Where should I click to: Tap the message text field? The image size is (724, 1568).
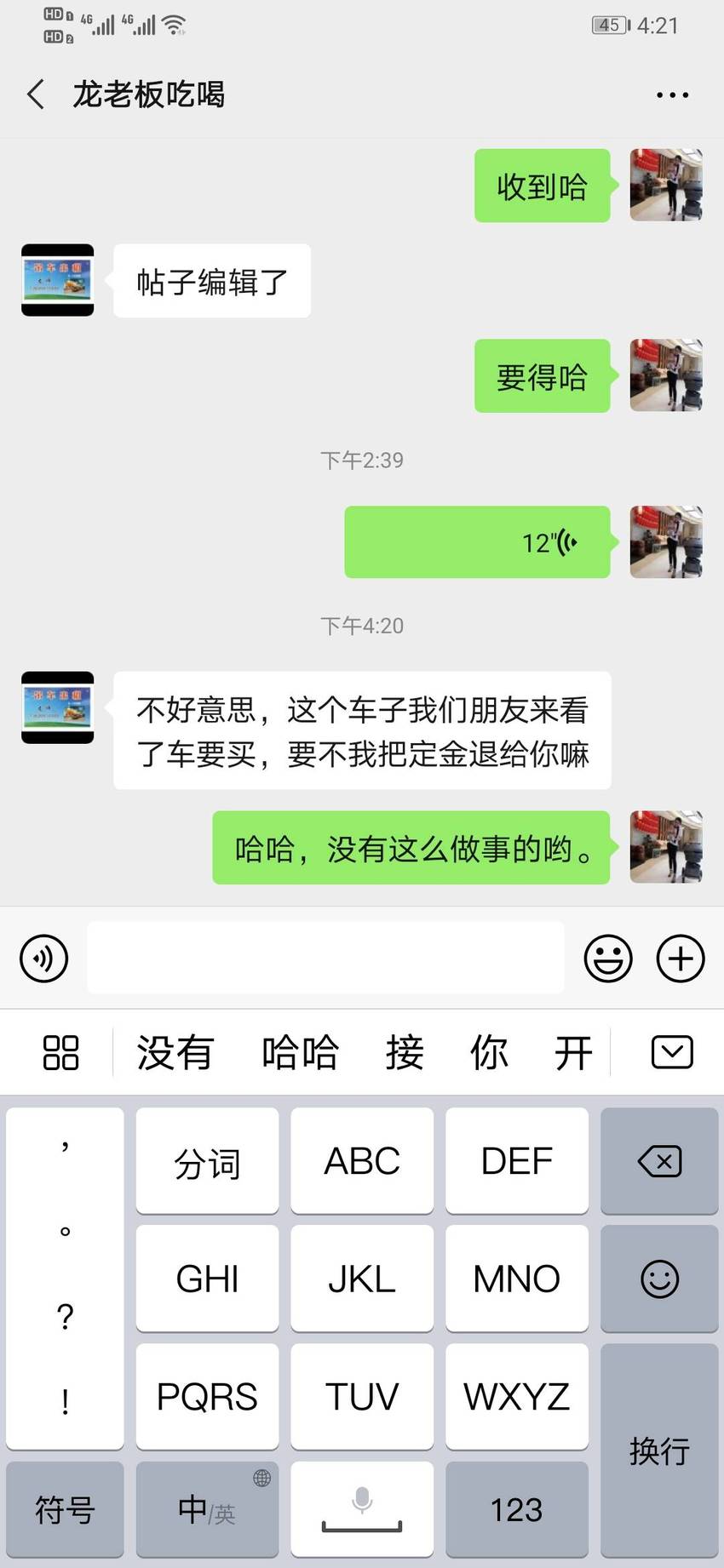pos(325,958)
